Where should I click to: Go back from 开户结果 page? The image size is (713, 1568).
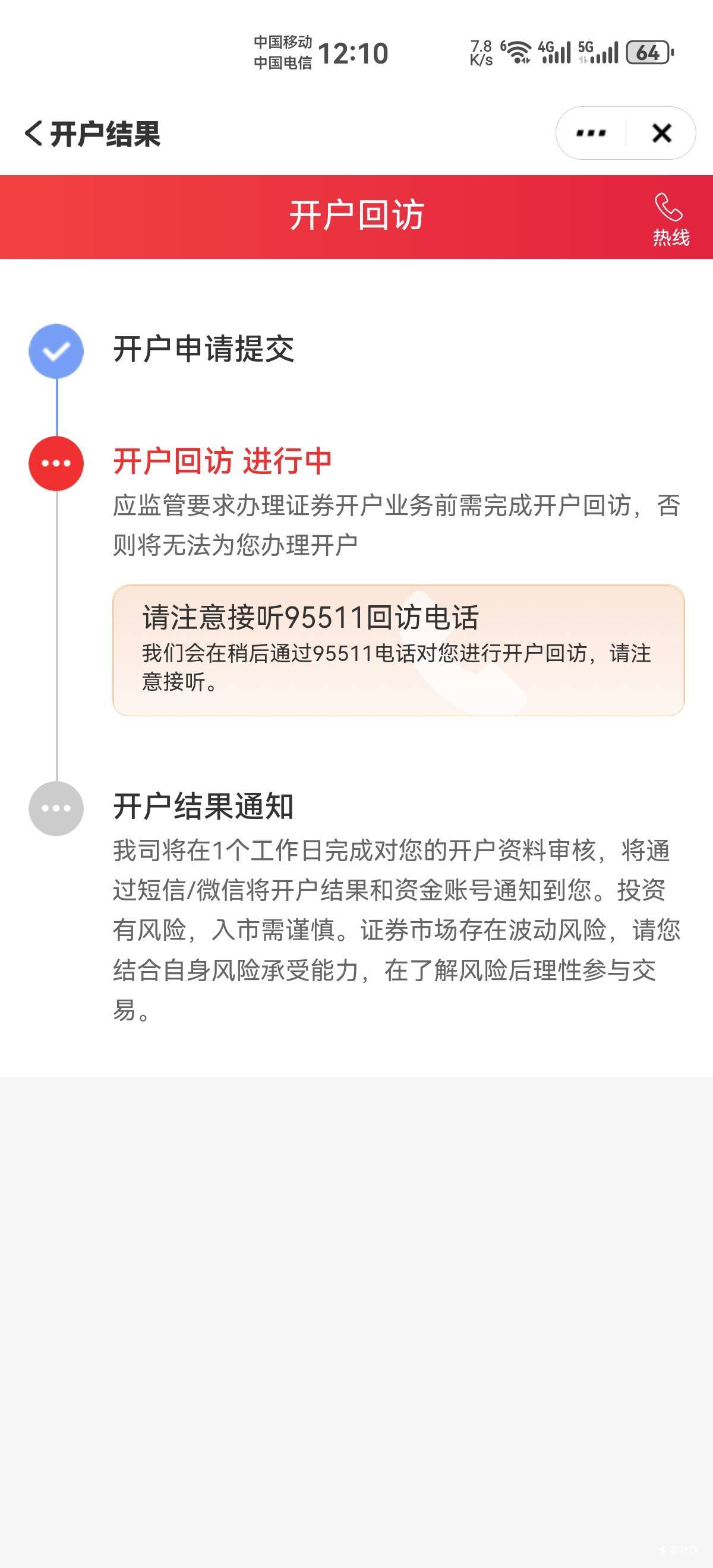(34, 132)
